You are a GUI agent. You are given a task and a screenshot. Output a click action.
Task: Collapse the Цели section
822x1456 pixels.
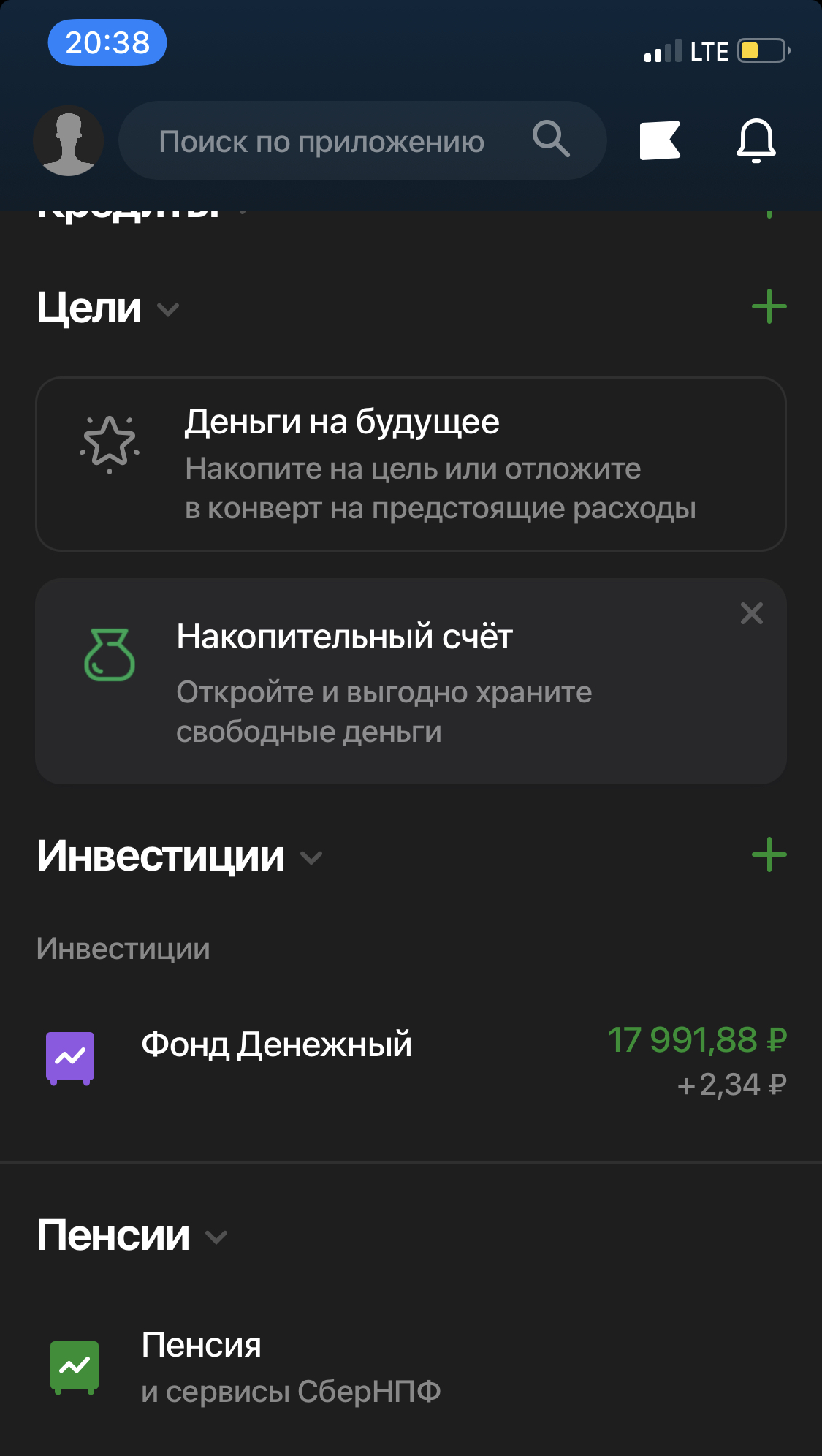(167, 310)
